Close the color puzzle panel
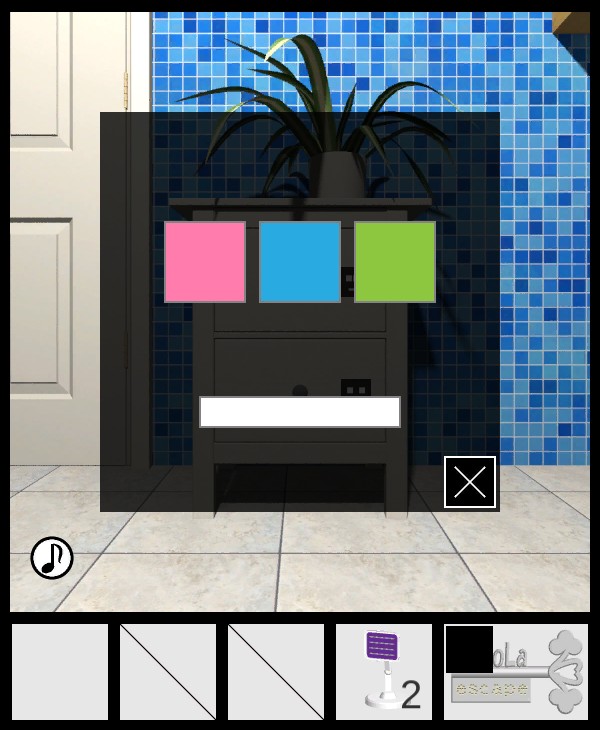The width and height of the screenshot is (600, 730). coord(470,482)
